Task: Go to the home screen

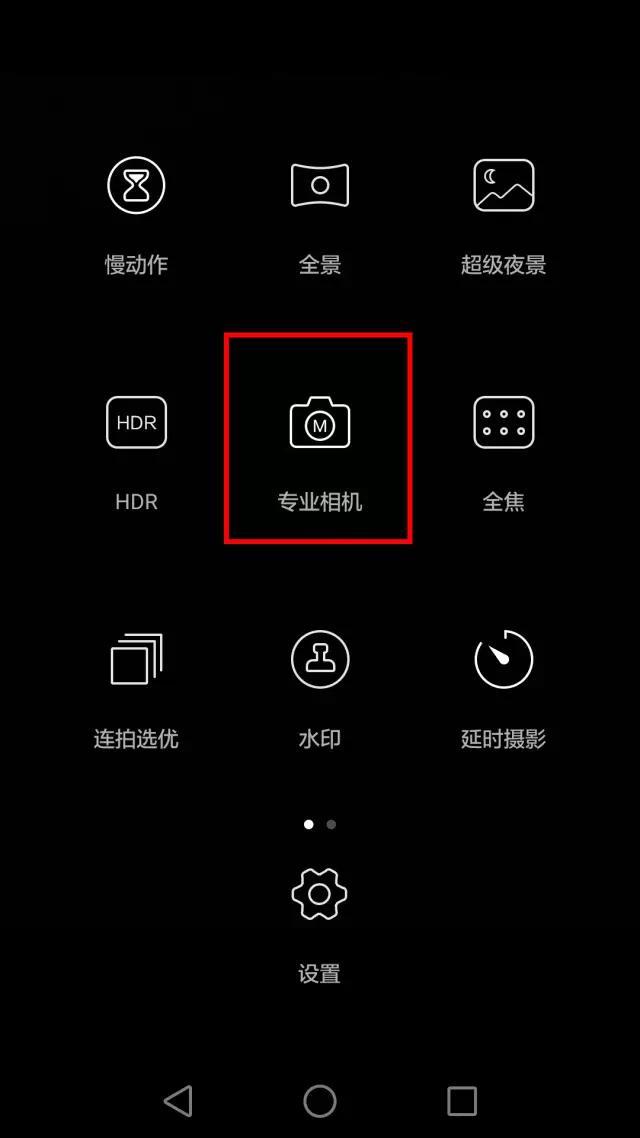Action: [320, 1101]
